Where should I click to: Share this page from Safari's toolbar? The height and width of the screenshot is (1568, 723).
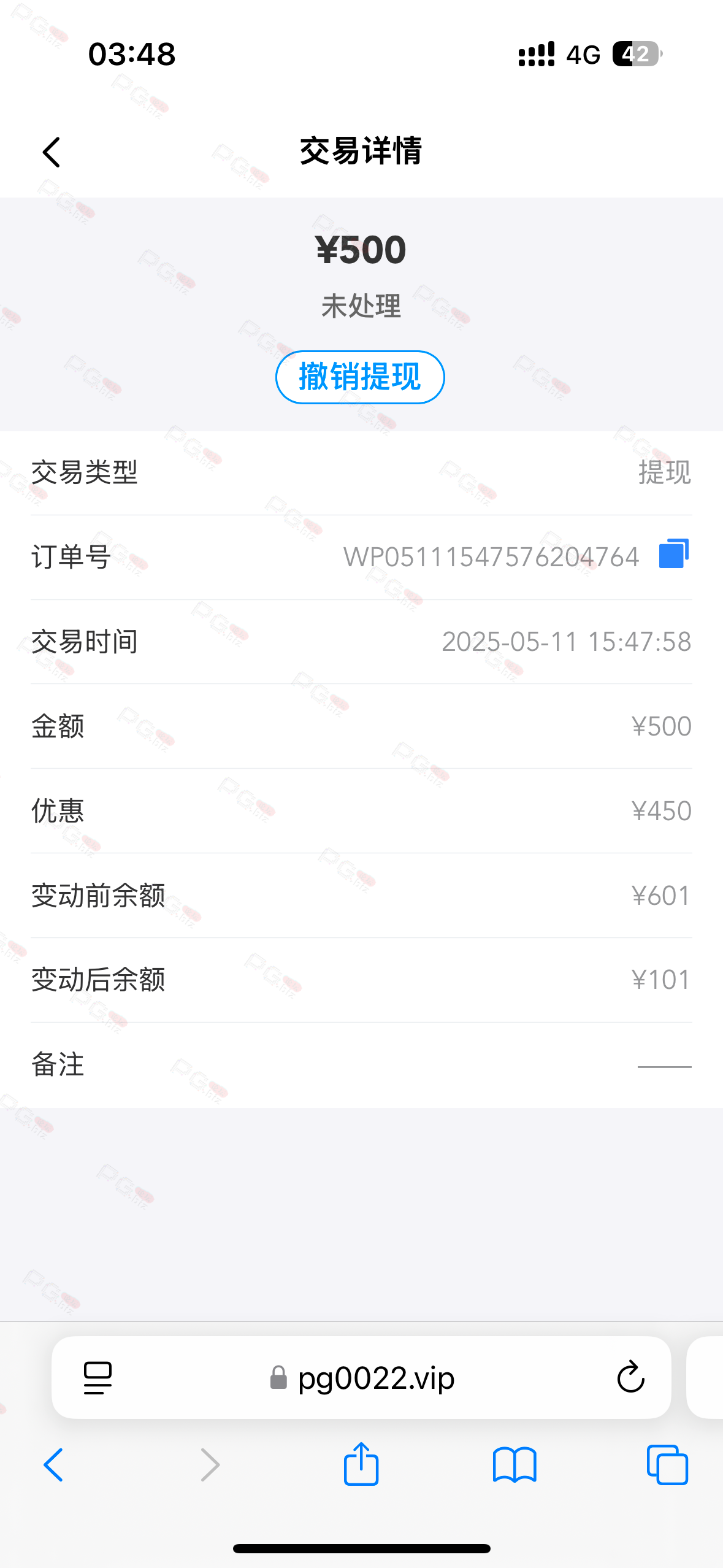[361, 1464]
